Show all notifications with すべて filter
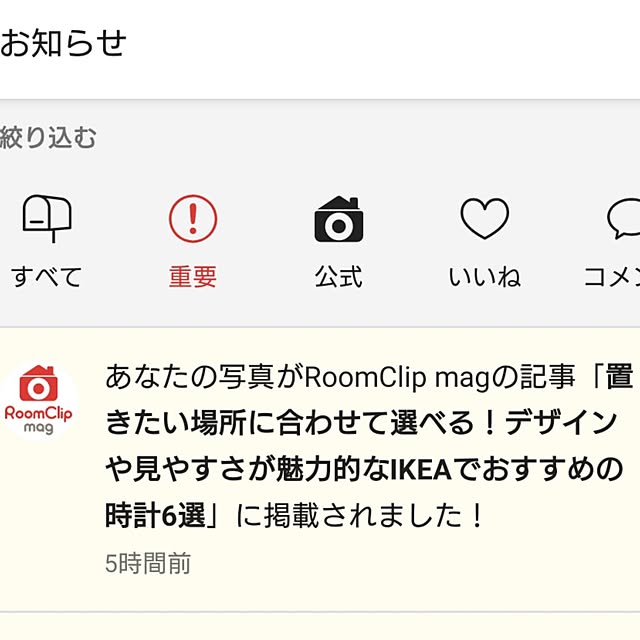The height and width of the screenshot is (640, 640). point(46,241)
